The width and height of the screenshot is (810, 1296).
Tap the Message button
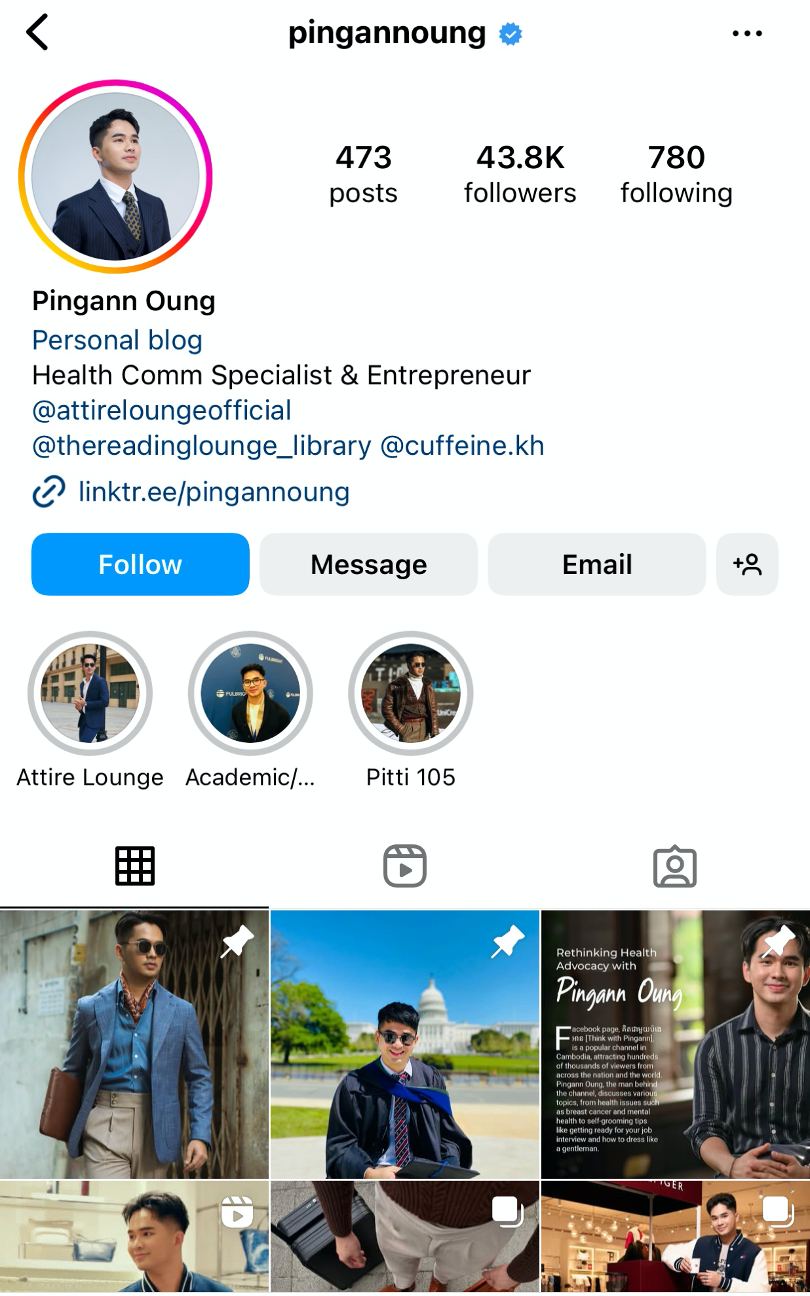click(368, 565)
